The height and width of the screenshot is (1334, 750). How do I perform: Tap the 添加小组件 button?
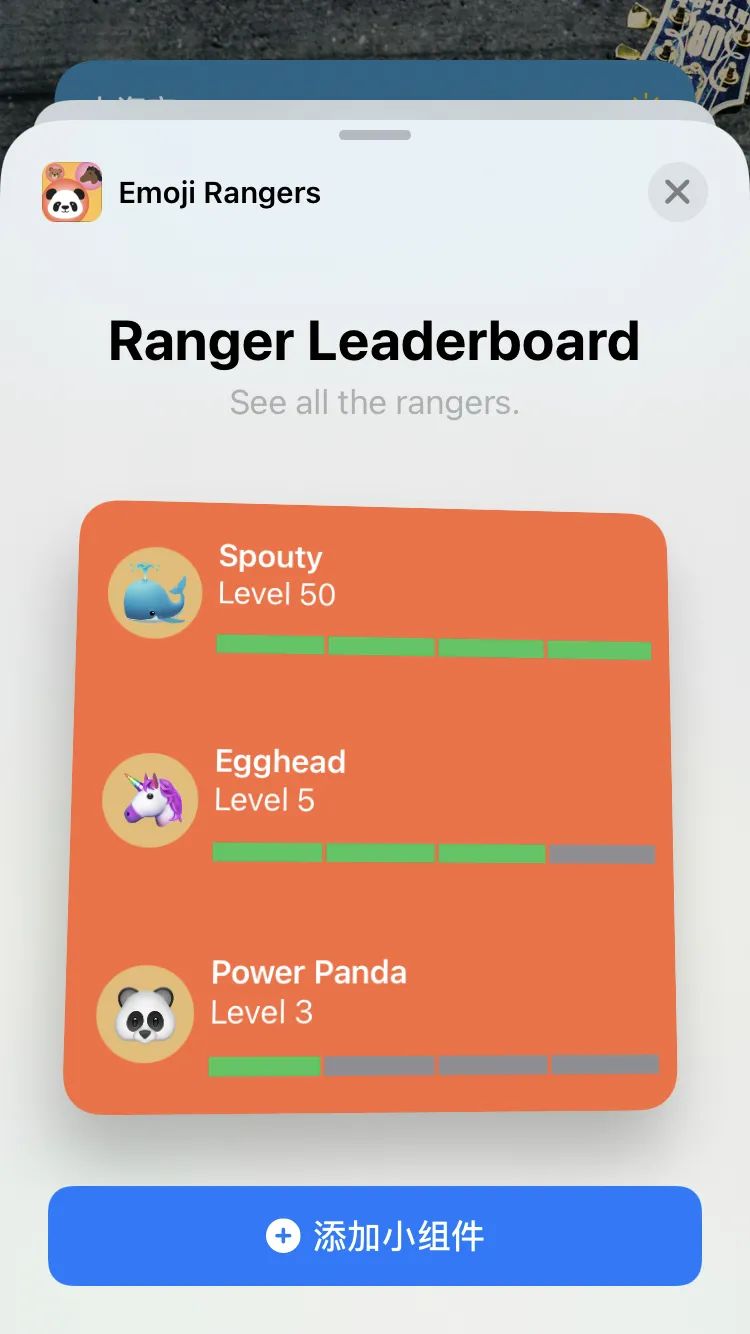[375, 1236]
